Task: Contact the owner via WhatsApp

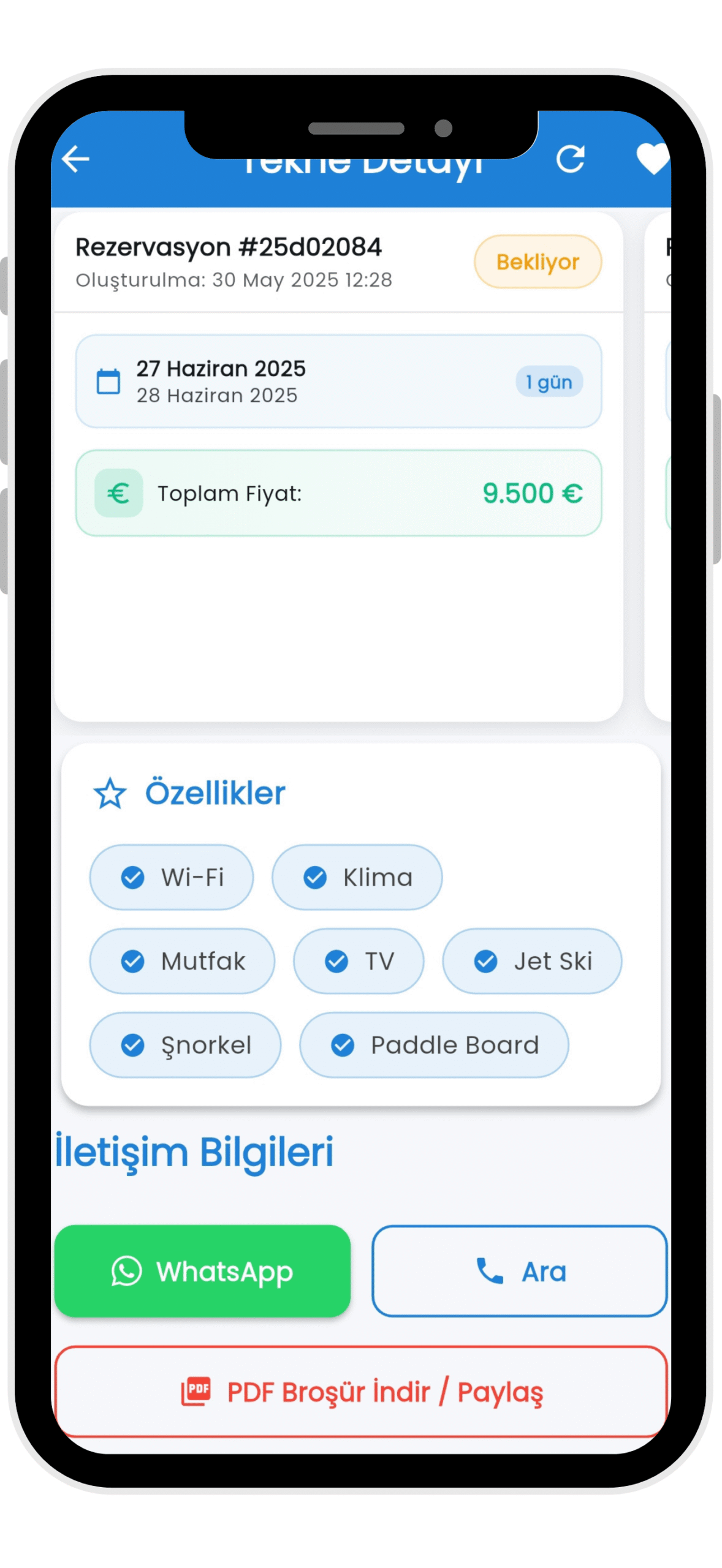Action: coord(202,1271)
